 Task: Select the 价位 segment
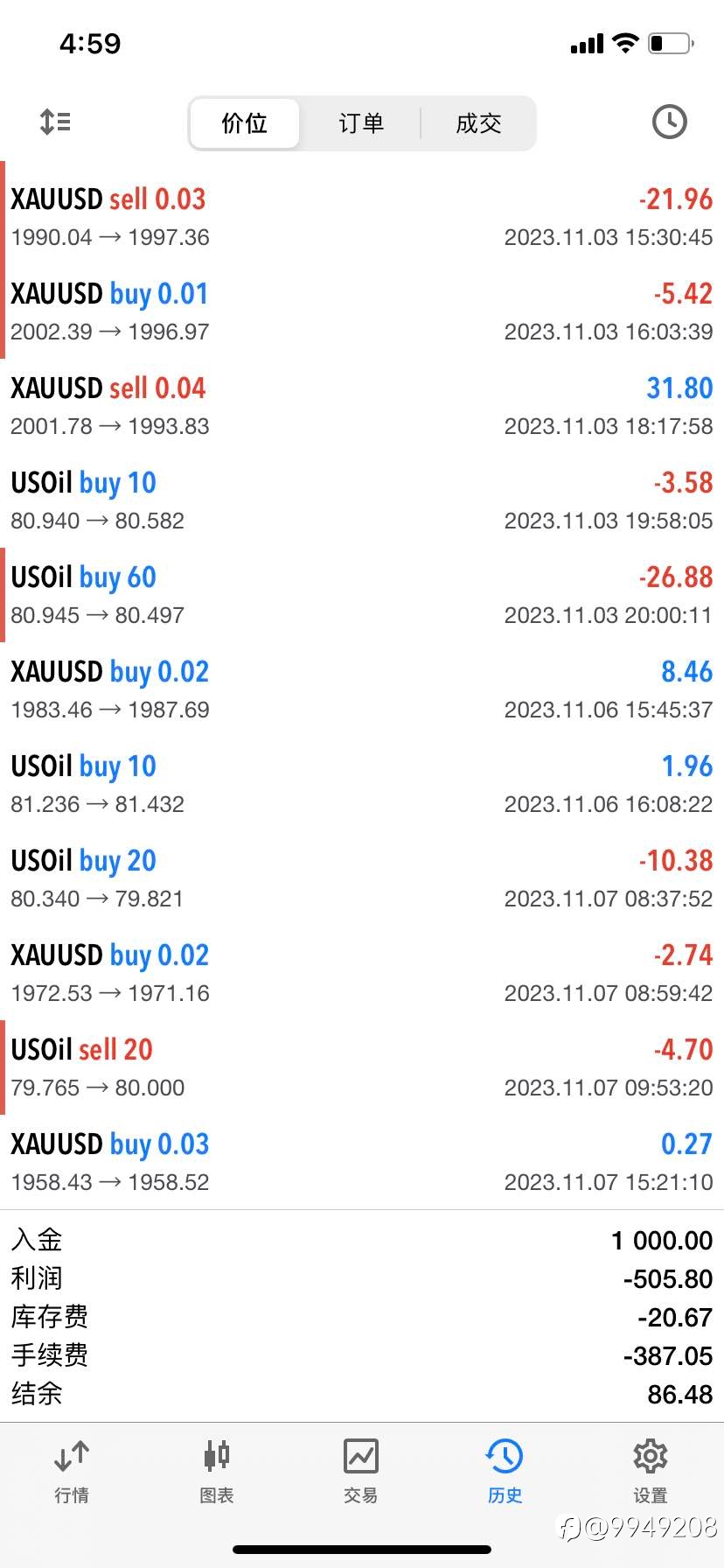(x=245, y=123)
